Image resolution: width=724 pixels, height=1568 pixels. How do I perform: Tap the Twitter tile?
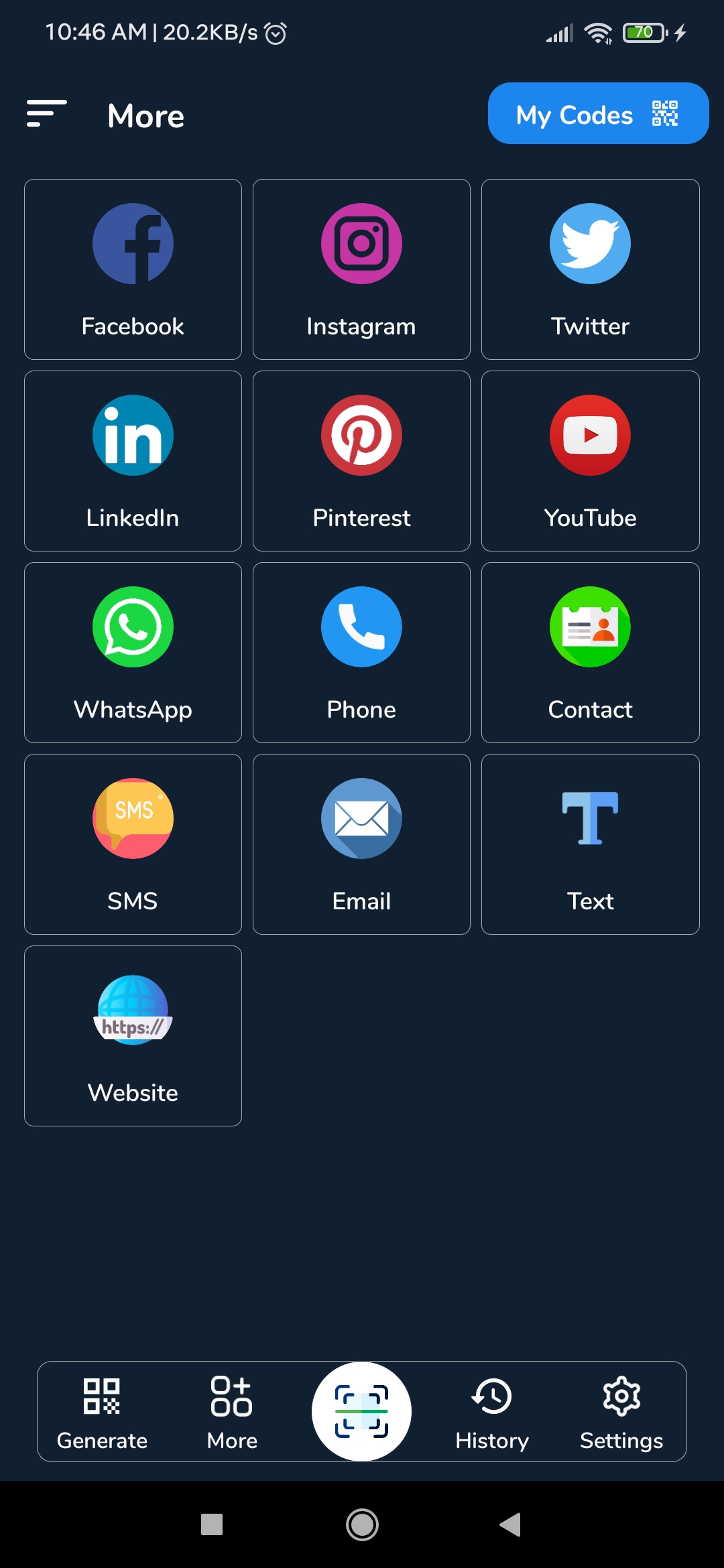point(590,269)
